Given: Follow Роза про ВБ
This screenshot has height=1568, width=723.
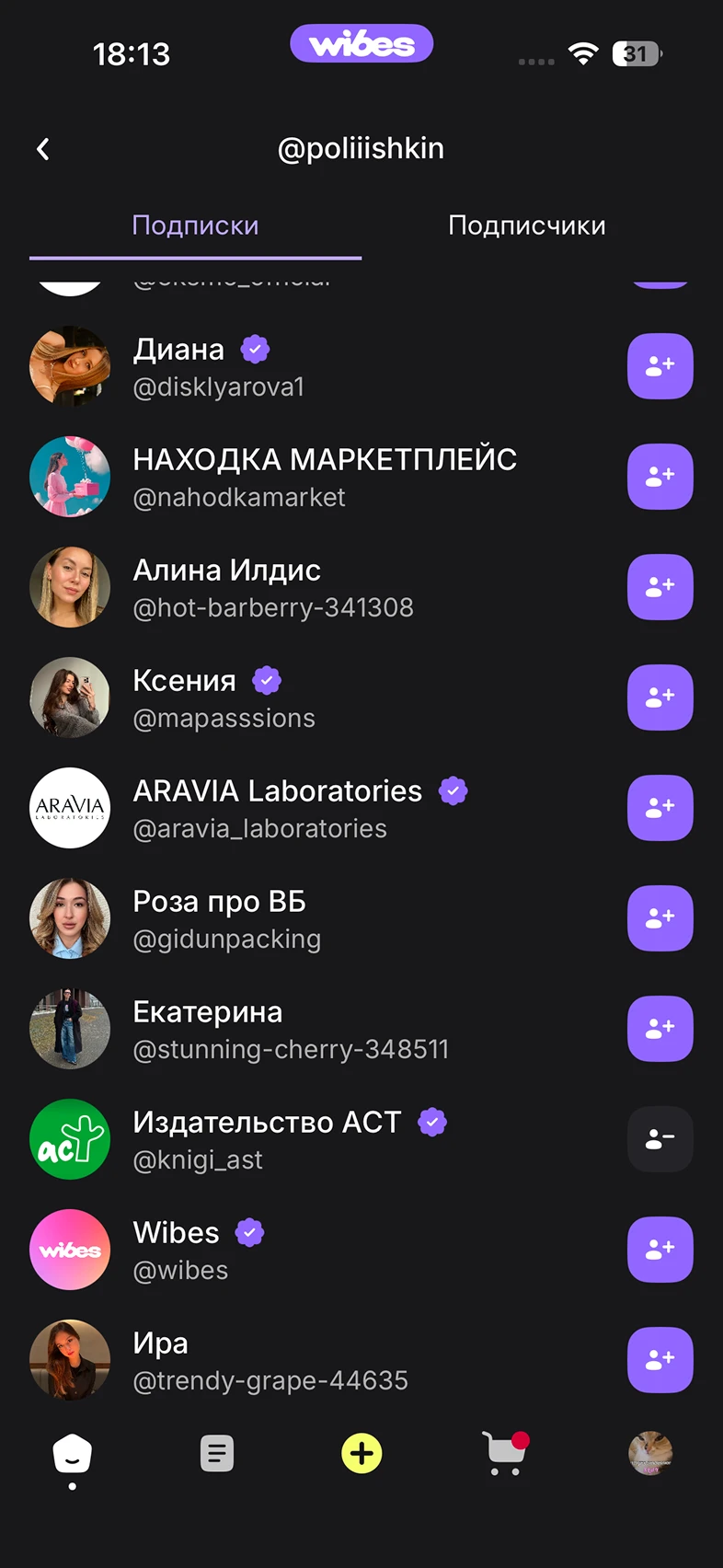Looking at the screenshot, I should point(660,918).
